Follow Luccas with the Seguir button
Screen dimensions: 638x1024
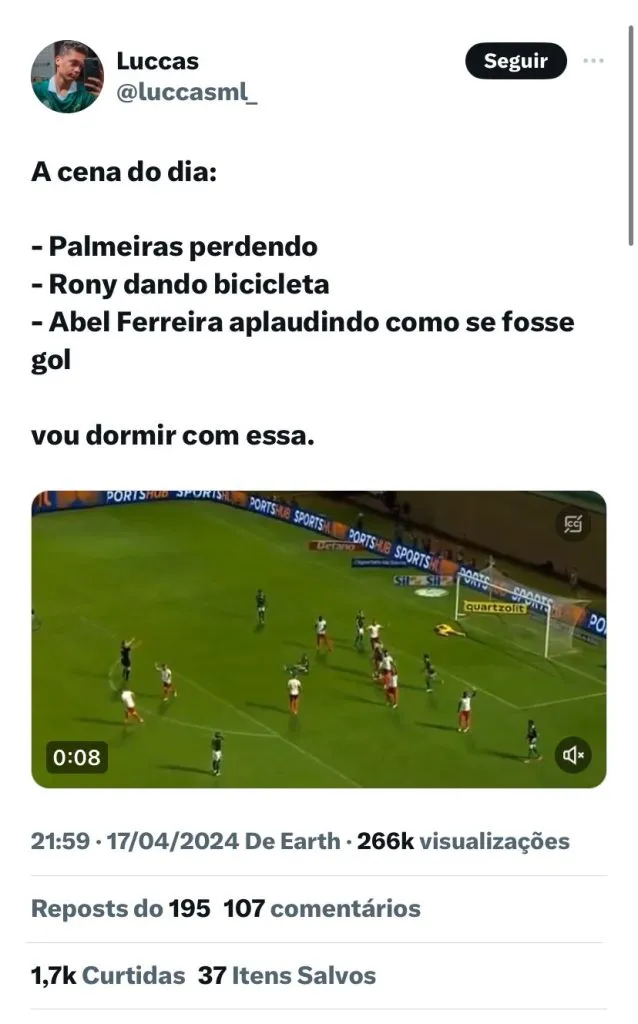[515, 61]
